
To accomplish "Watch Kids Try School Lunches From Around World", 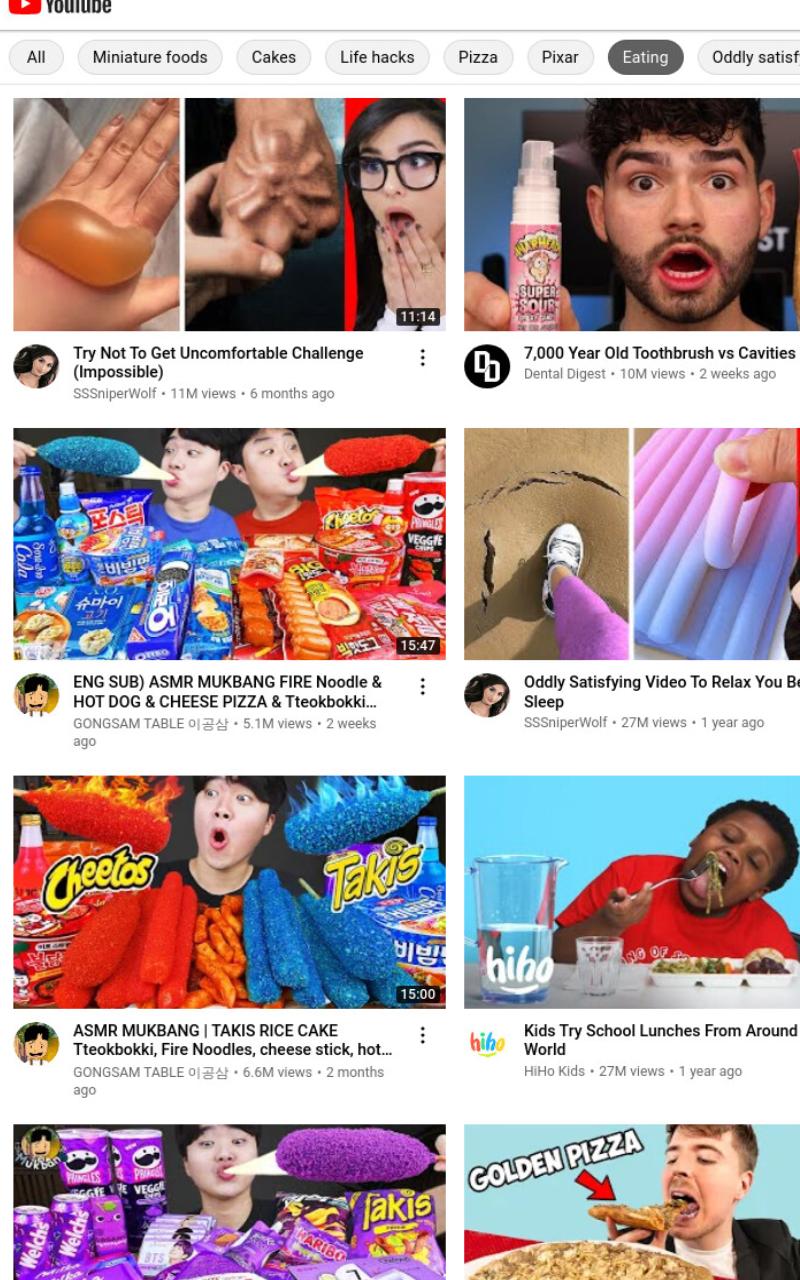I will coord(632,892).
